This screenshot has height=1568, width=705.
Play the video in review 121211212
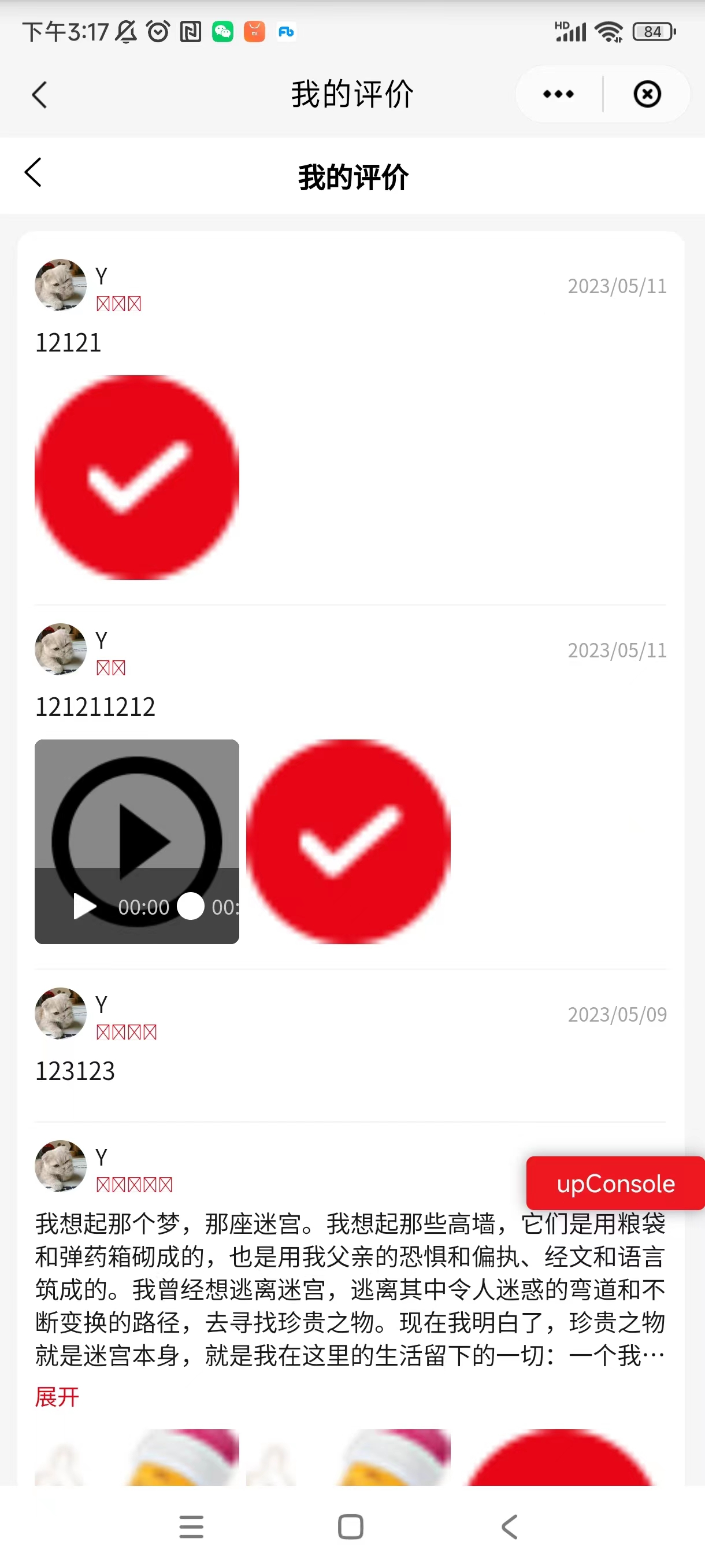click(x=137, y=840)
